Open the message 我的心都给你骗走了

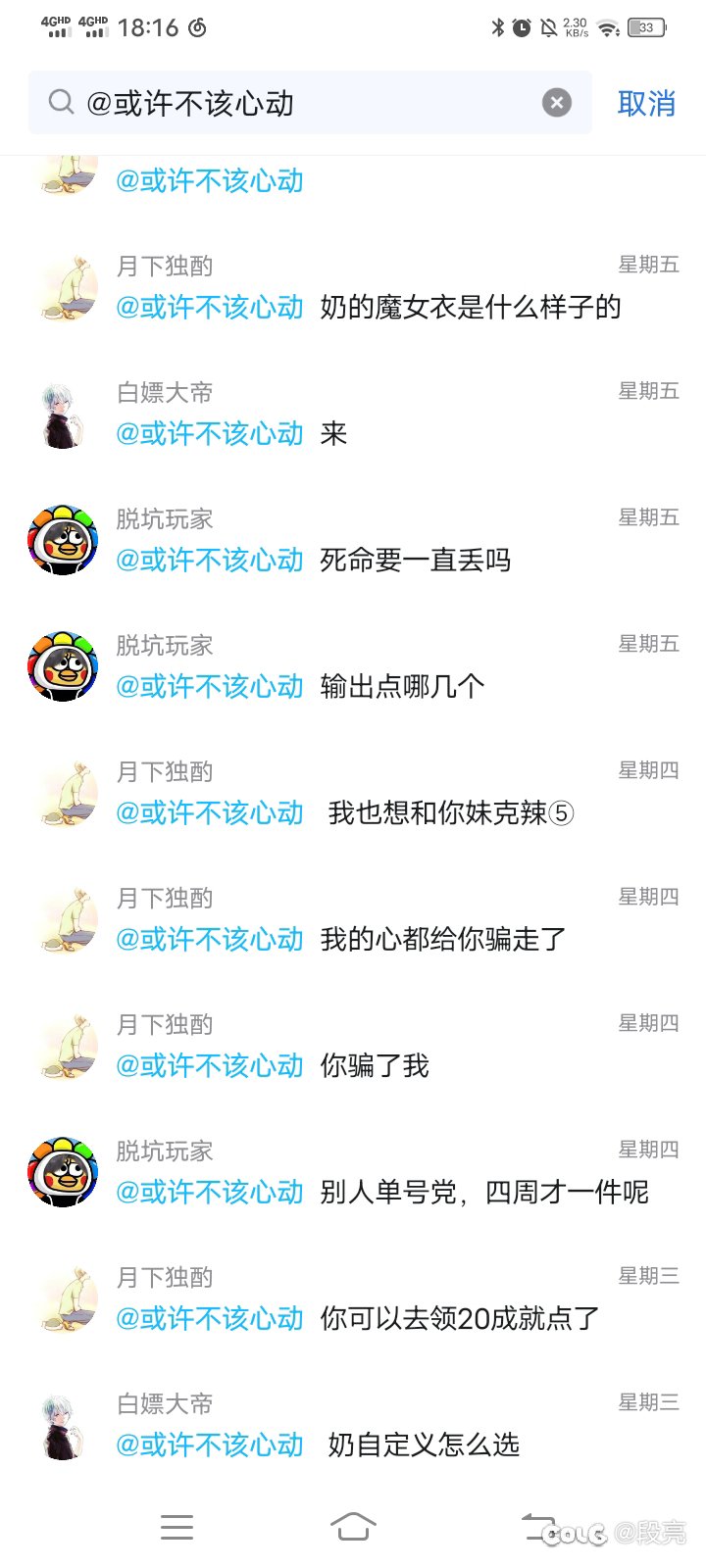tap(353, 920)
